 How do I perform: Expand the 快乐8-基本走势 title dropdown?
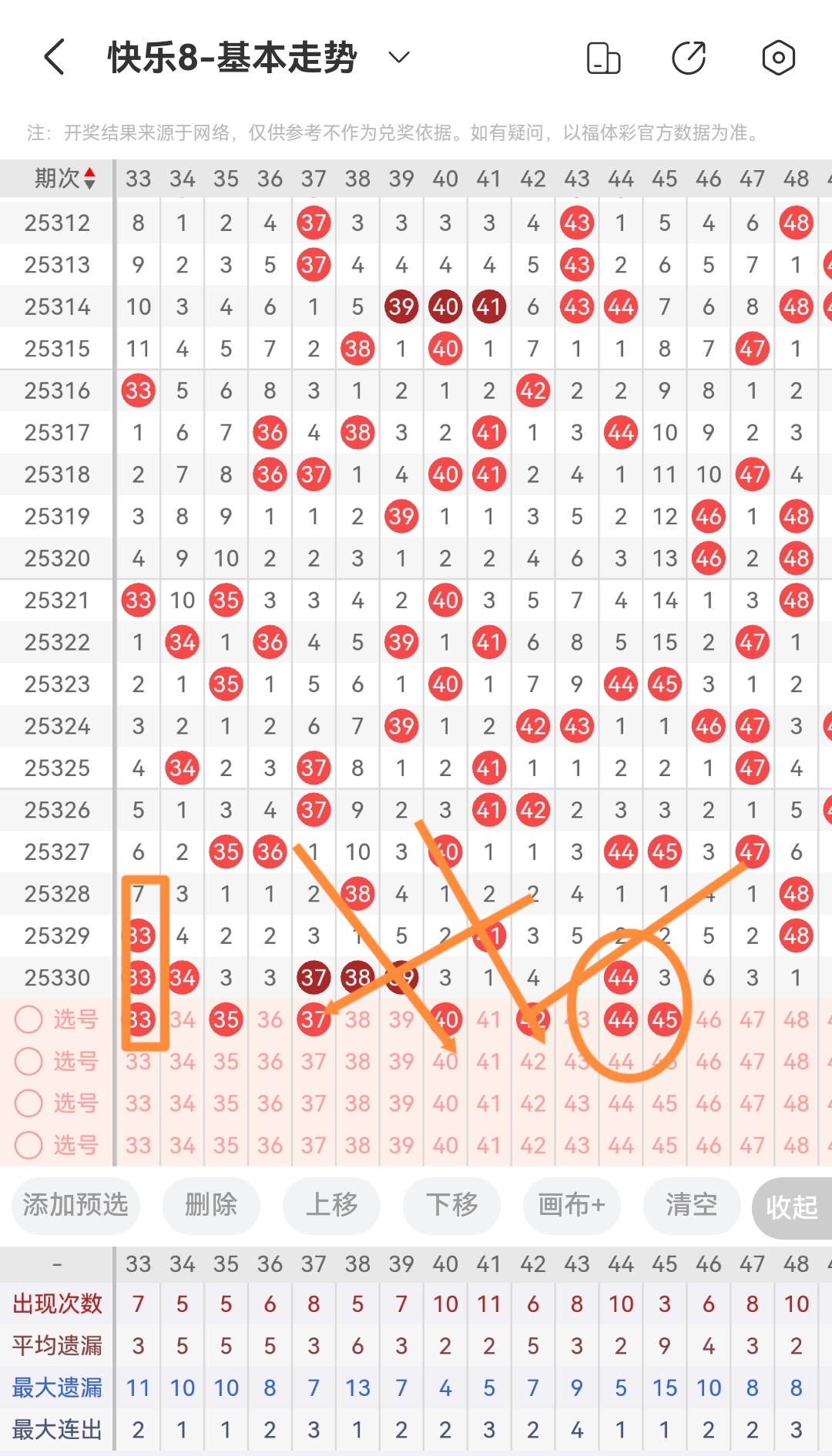point(399,58)
